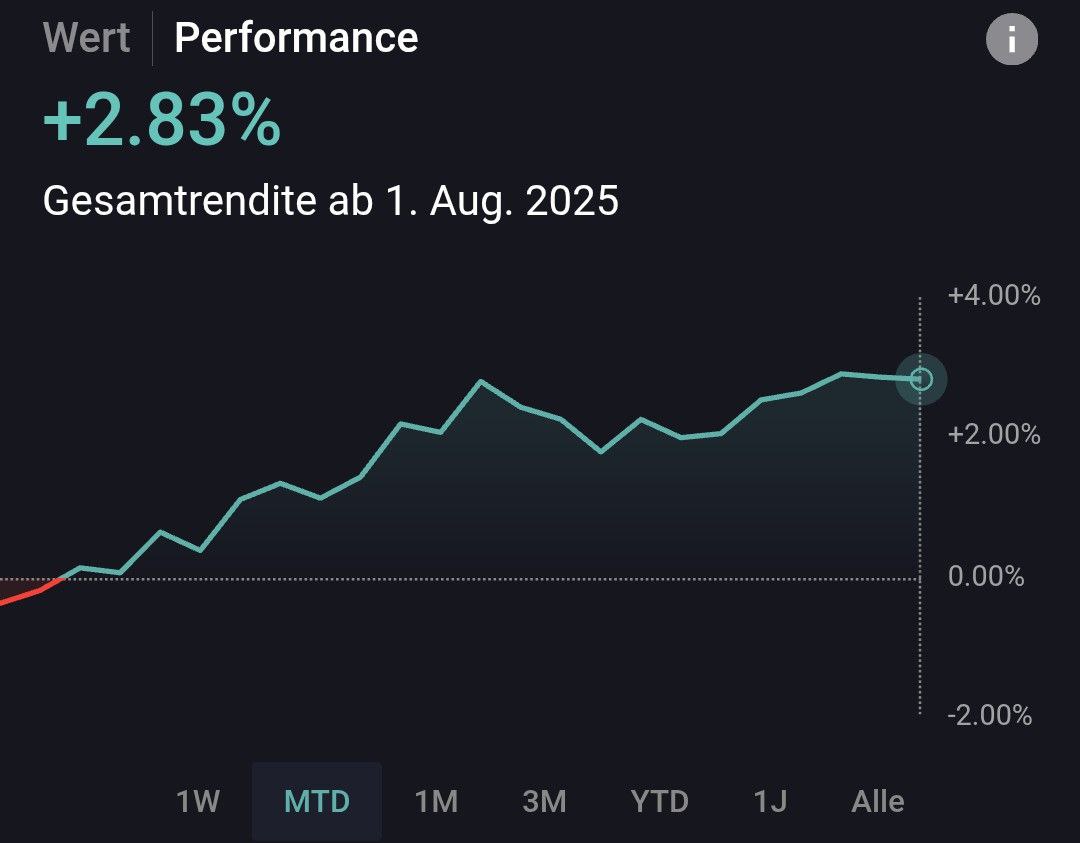Show the 3M performance range
The height and width of the screenshot is (843, 1080).
click(544, 801)
